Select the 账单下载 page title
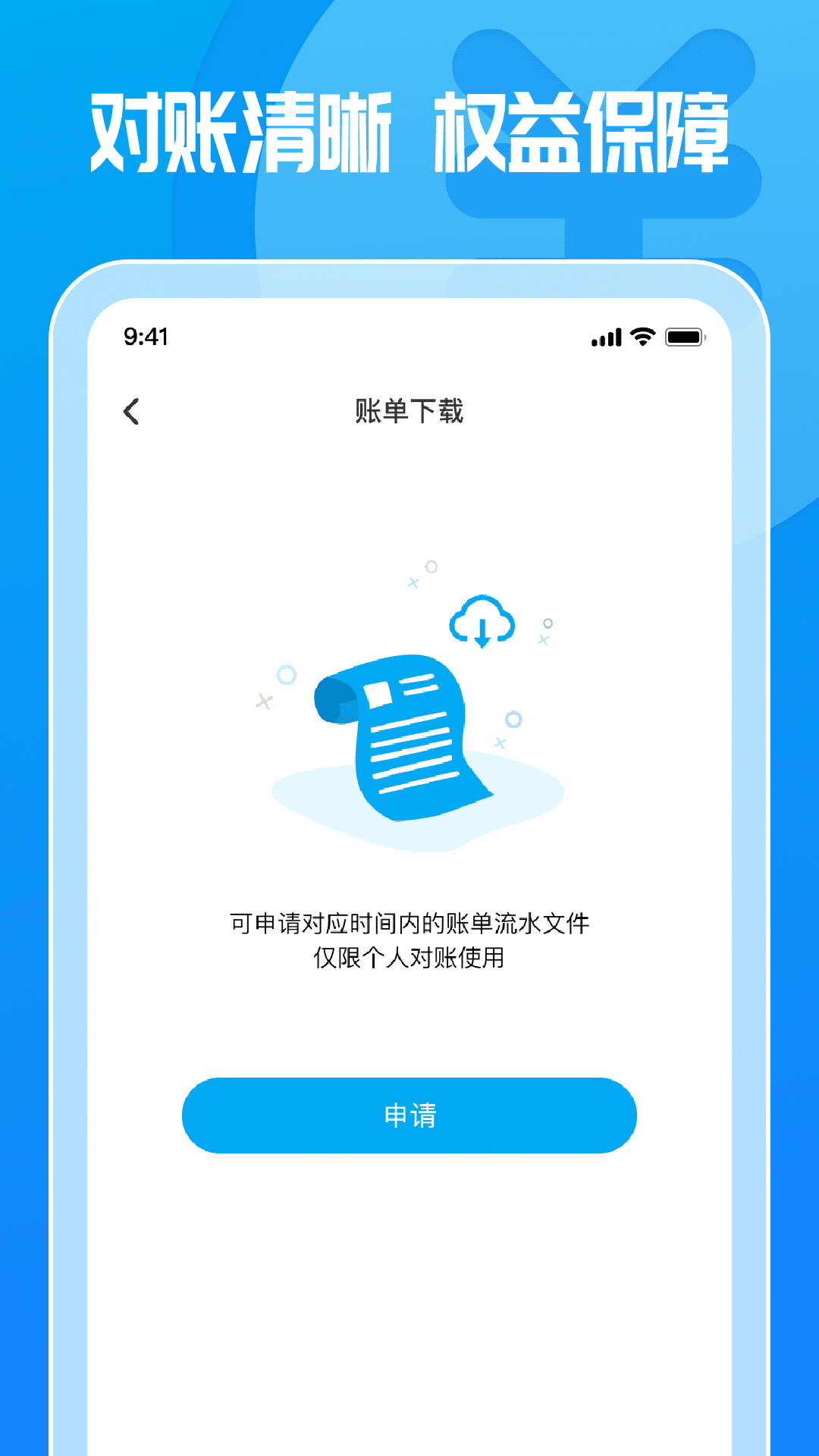819x1456 pixels. (x=409, y=409)
